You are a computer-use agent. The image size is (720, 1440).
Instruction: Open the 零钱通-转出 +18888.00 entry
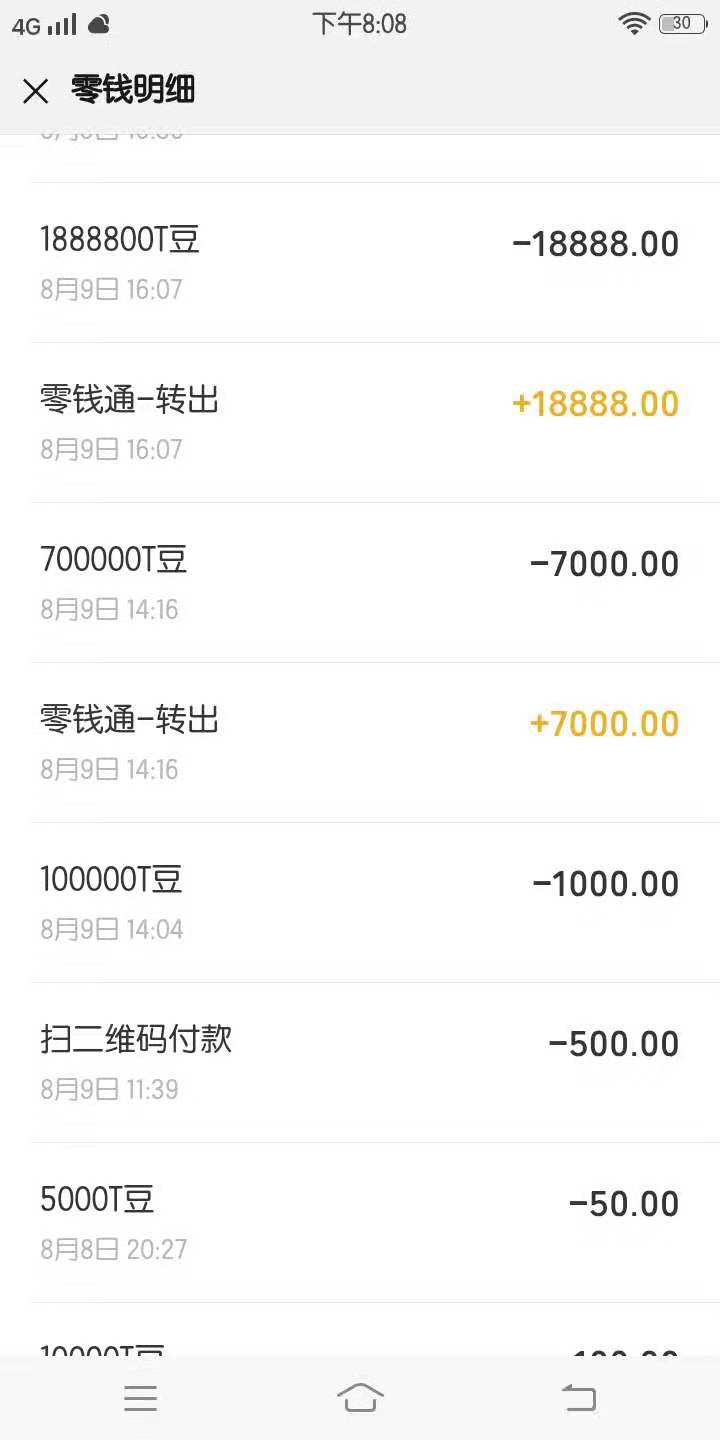[360, 423]
